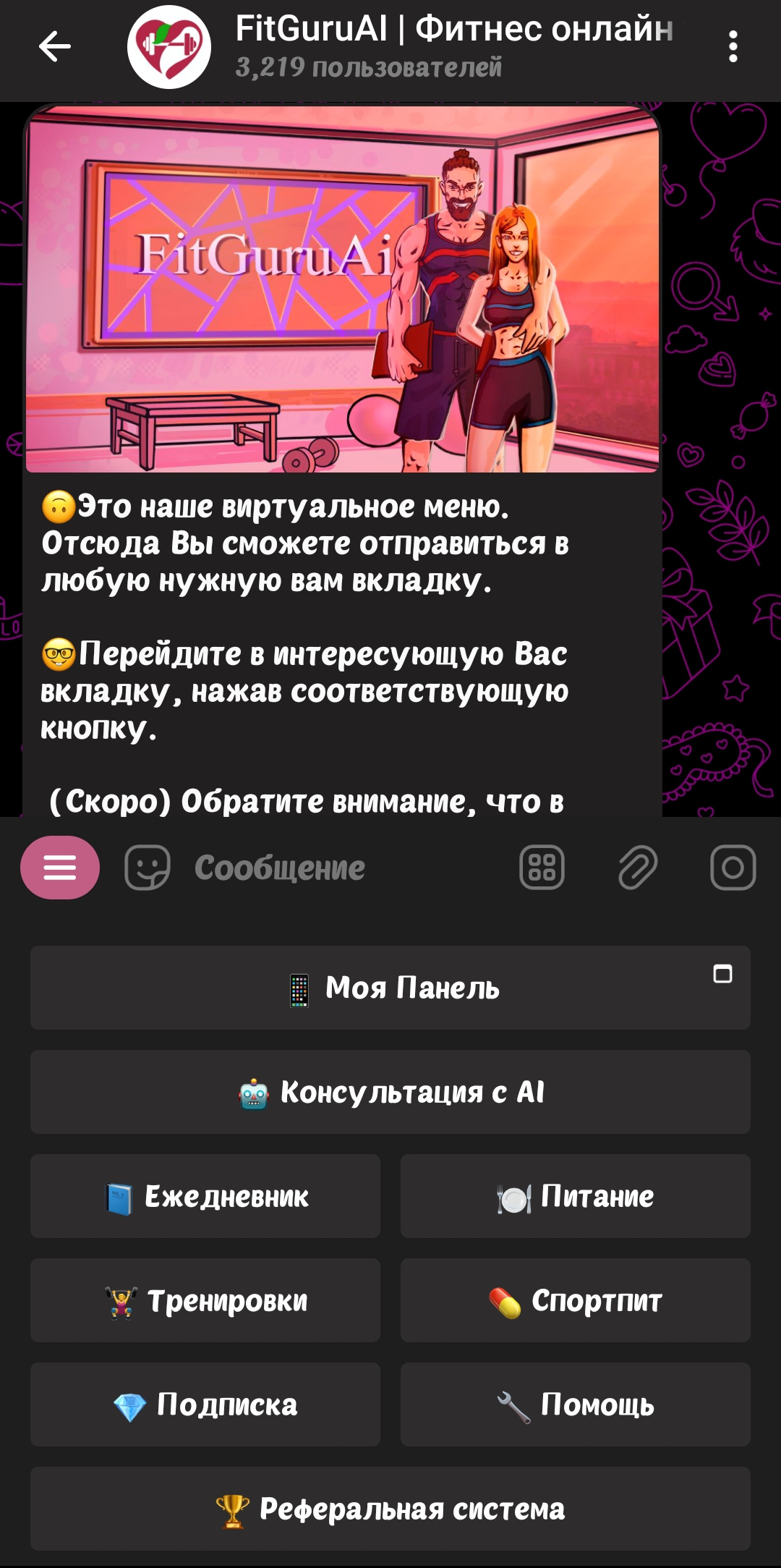
Task: Open the three-dot overflow menu
Action: point(733,47)
